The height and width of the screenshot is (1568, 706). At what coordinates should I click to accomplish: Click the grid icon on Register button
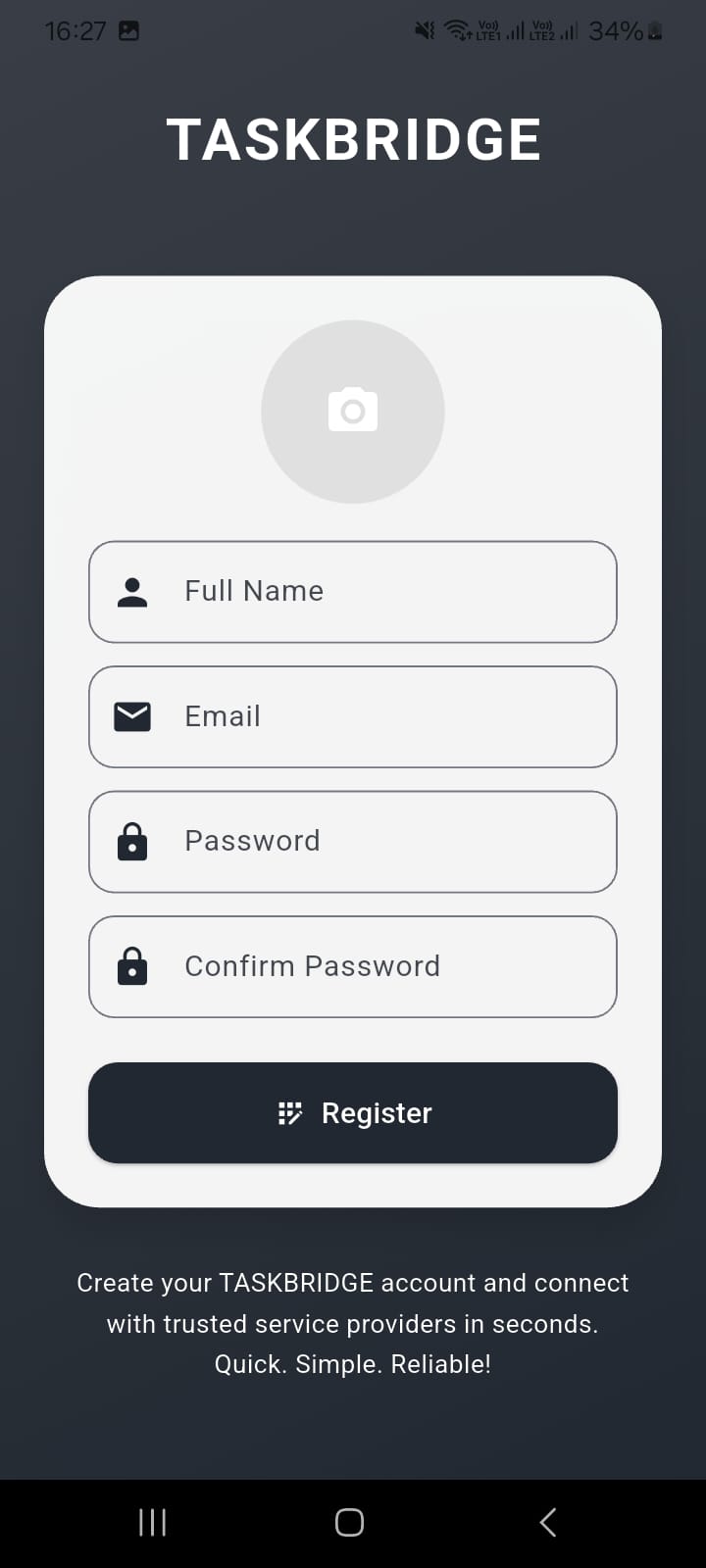pyautogui.click(x=291, y=1112)
